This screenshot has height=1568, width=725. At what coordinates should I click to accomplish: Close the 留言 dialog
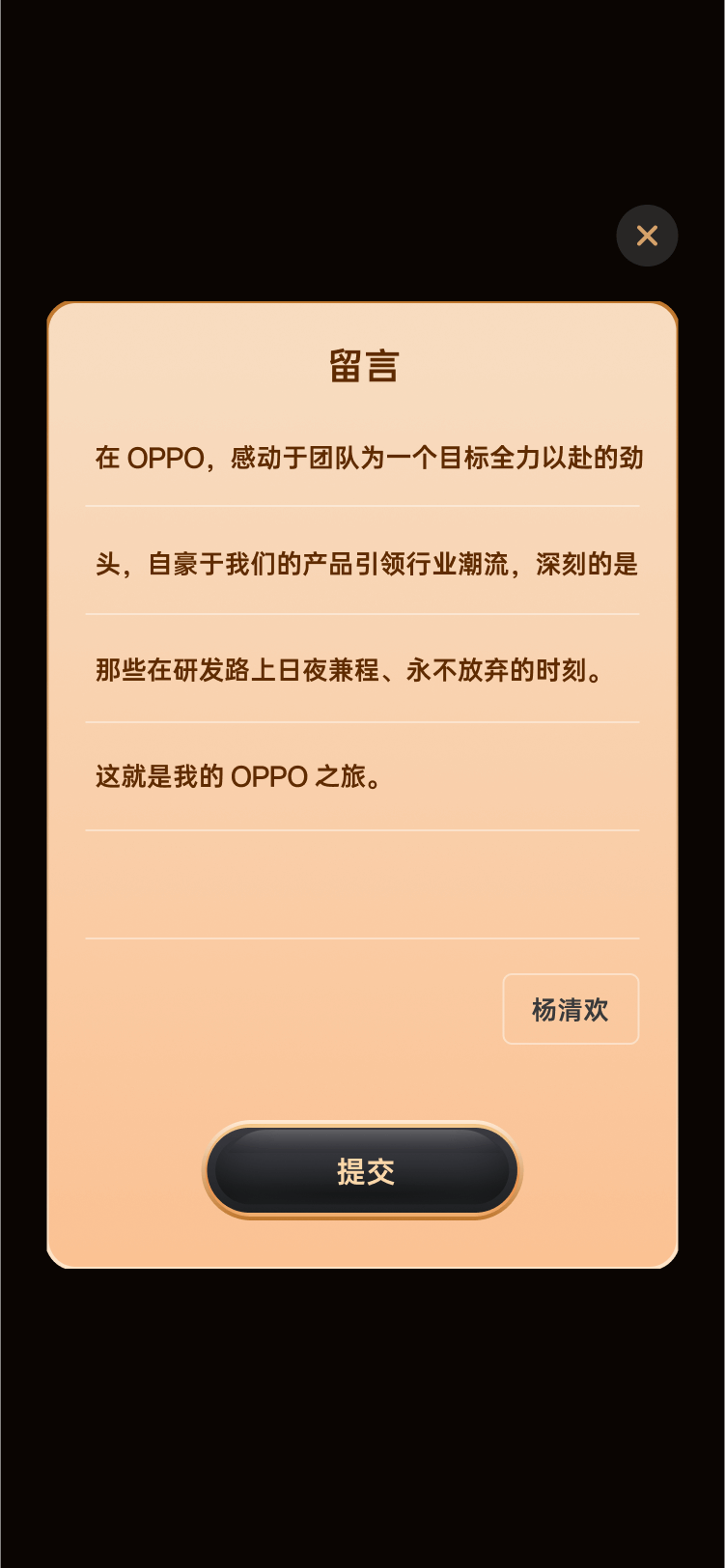coord(647,236)
